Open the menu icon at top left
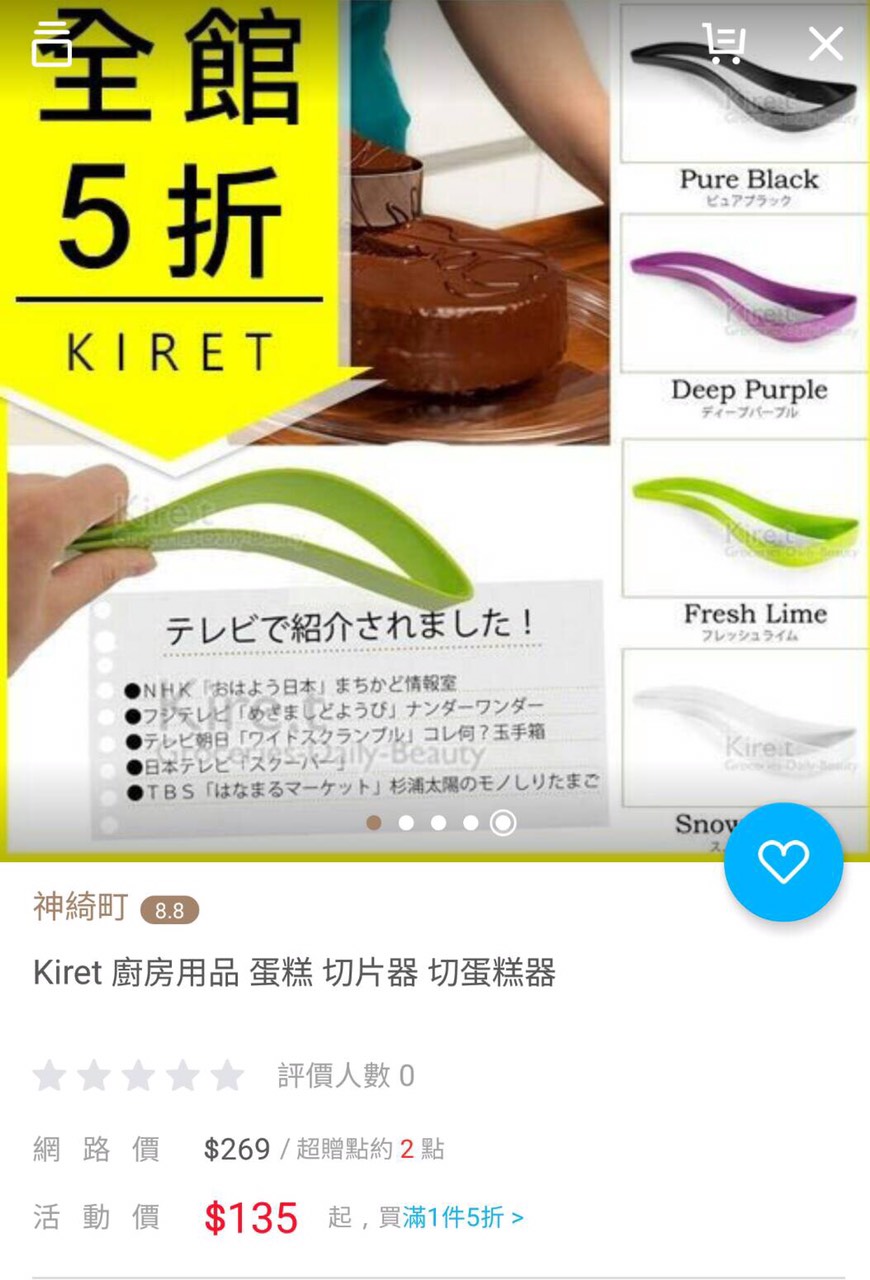This screenshot has width=870, height=1280. pos(52,44)
